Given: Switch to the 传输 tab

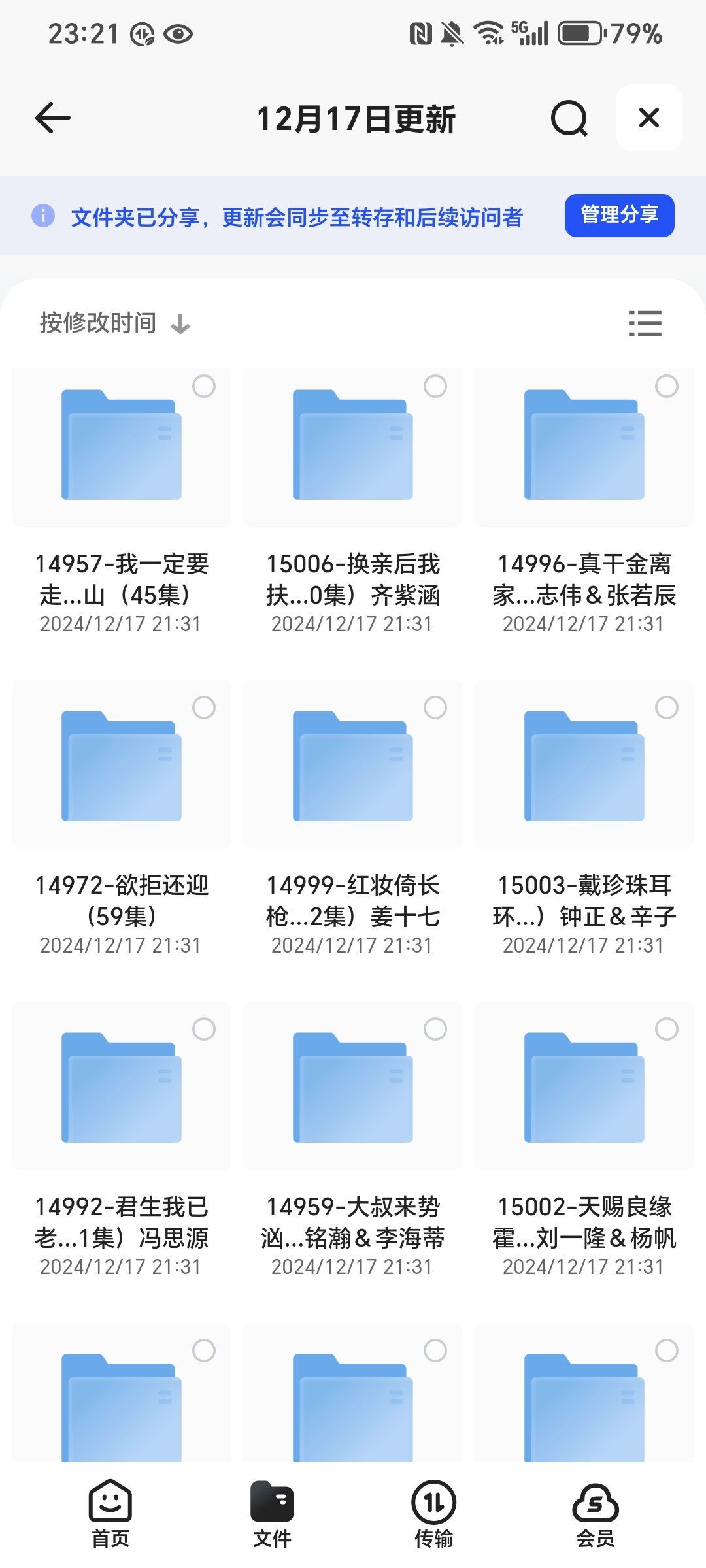Looking at the screenshot, I should pos(433,1514).
